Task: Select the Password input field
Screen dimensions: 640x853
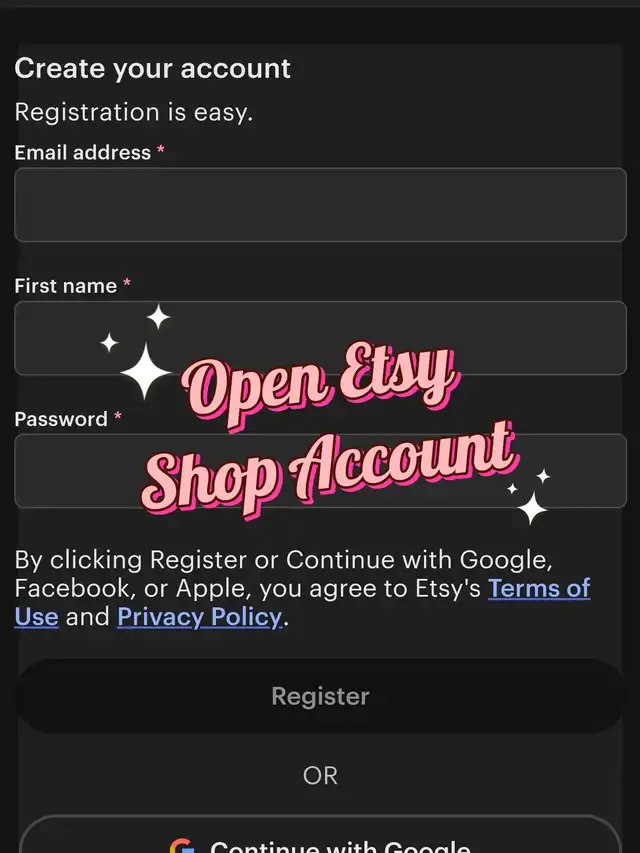Action: tap(320, 471)
